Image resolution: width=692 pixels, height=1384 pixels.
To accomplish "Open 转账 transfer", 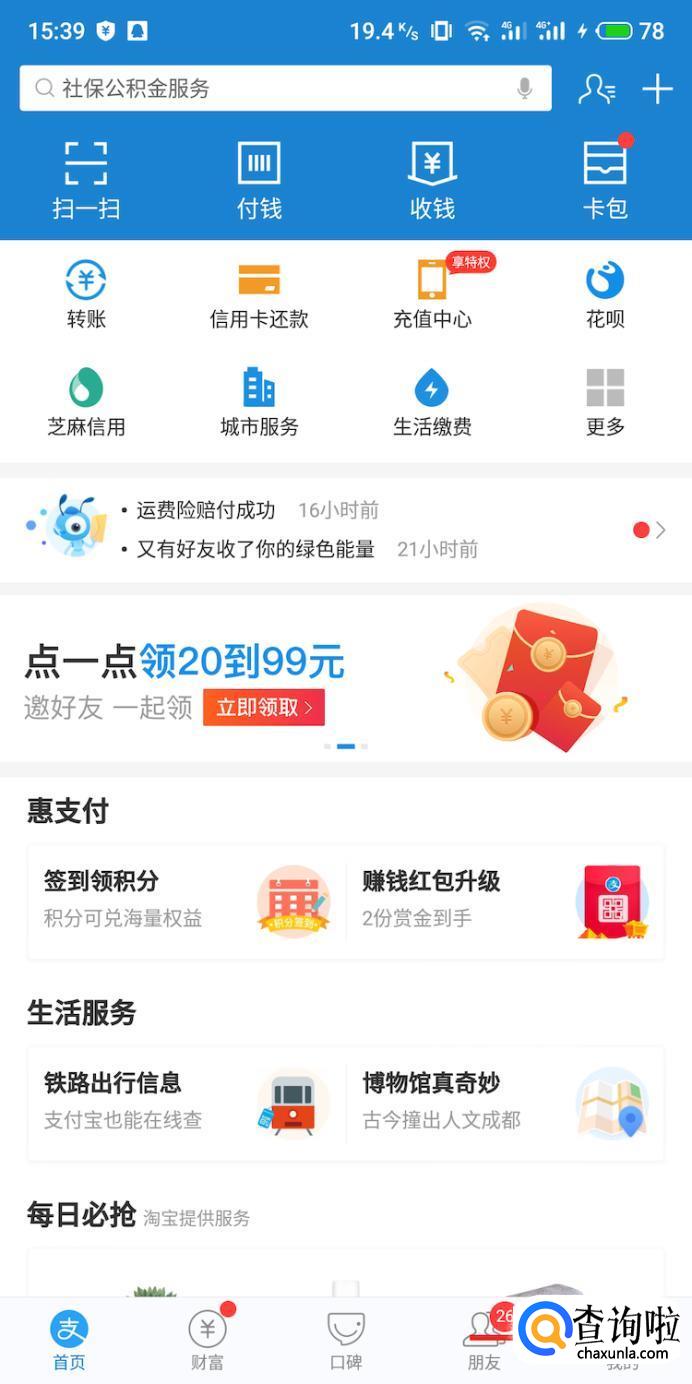I will [x=86, y=294].
